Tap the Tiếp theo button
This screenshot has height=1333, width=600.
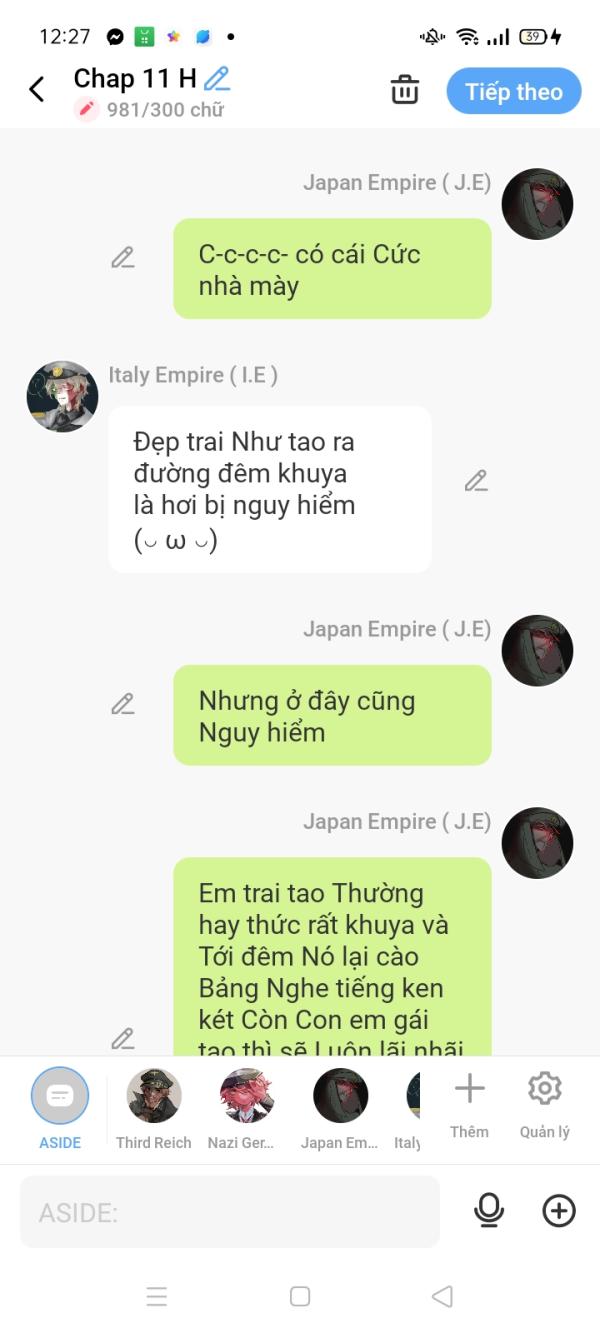514,92
